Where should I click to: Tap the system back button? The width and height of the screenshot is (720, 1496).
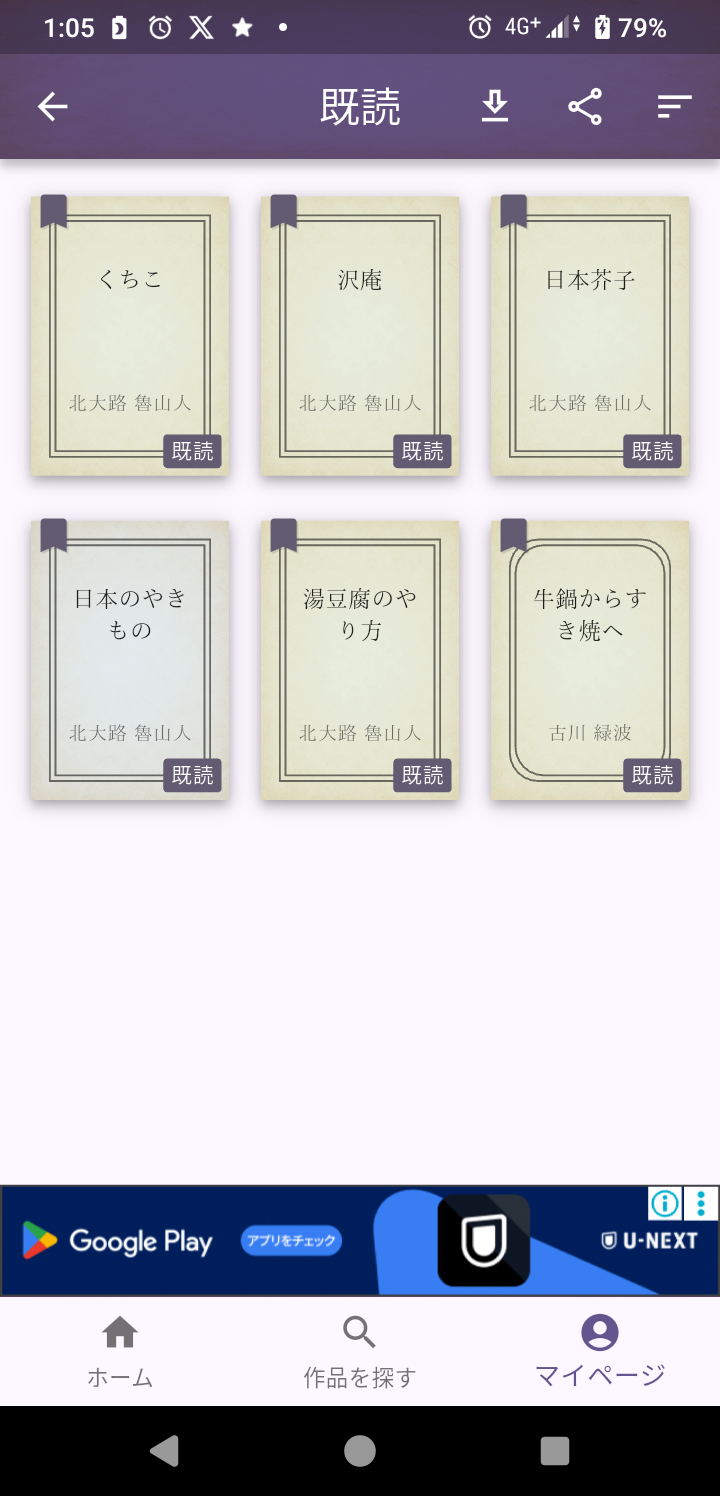tap(164, 1451)
